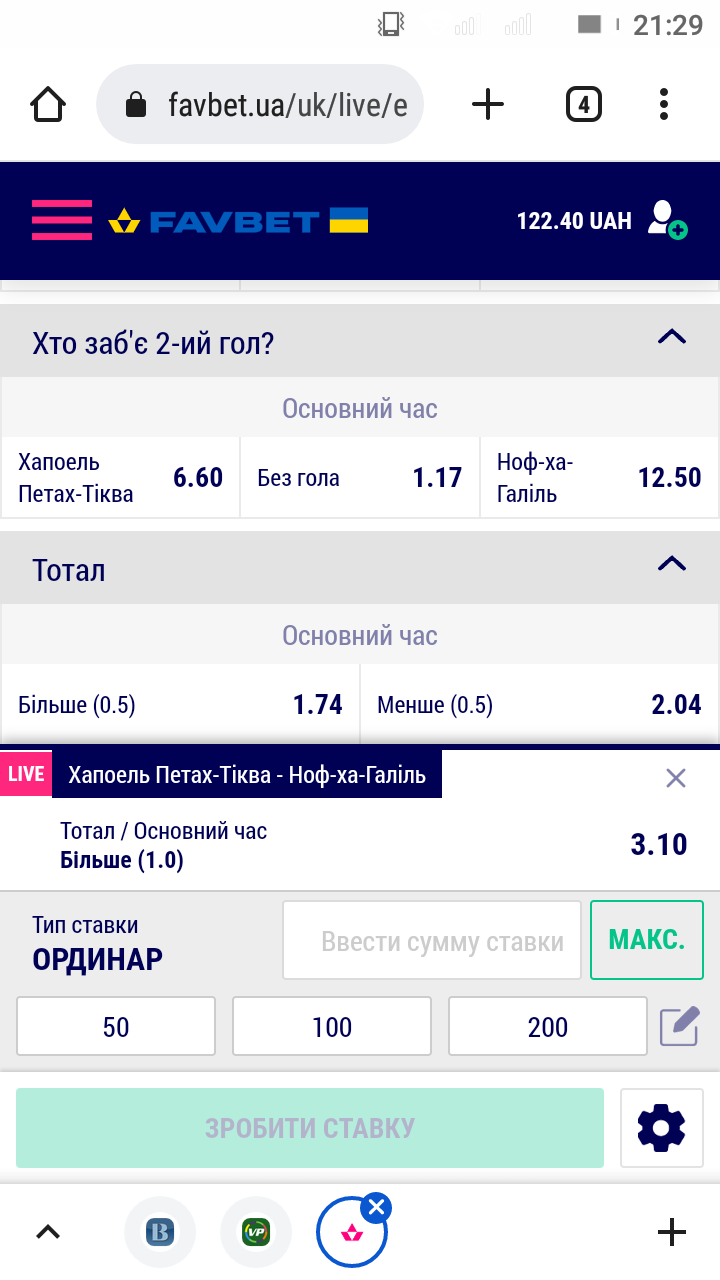
Task: Show the open tabs switcher
Action: coord(584,104)
